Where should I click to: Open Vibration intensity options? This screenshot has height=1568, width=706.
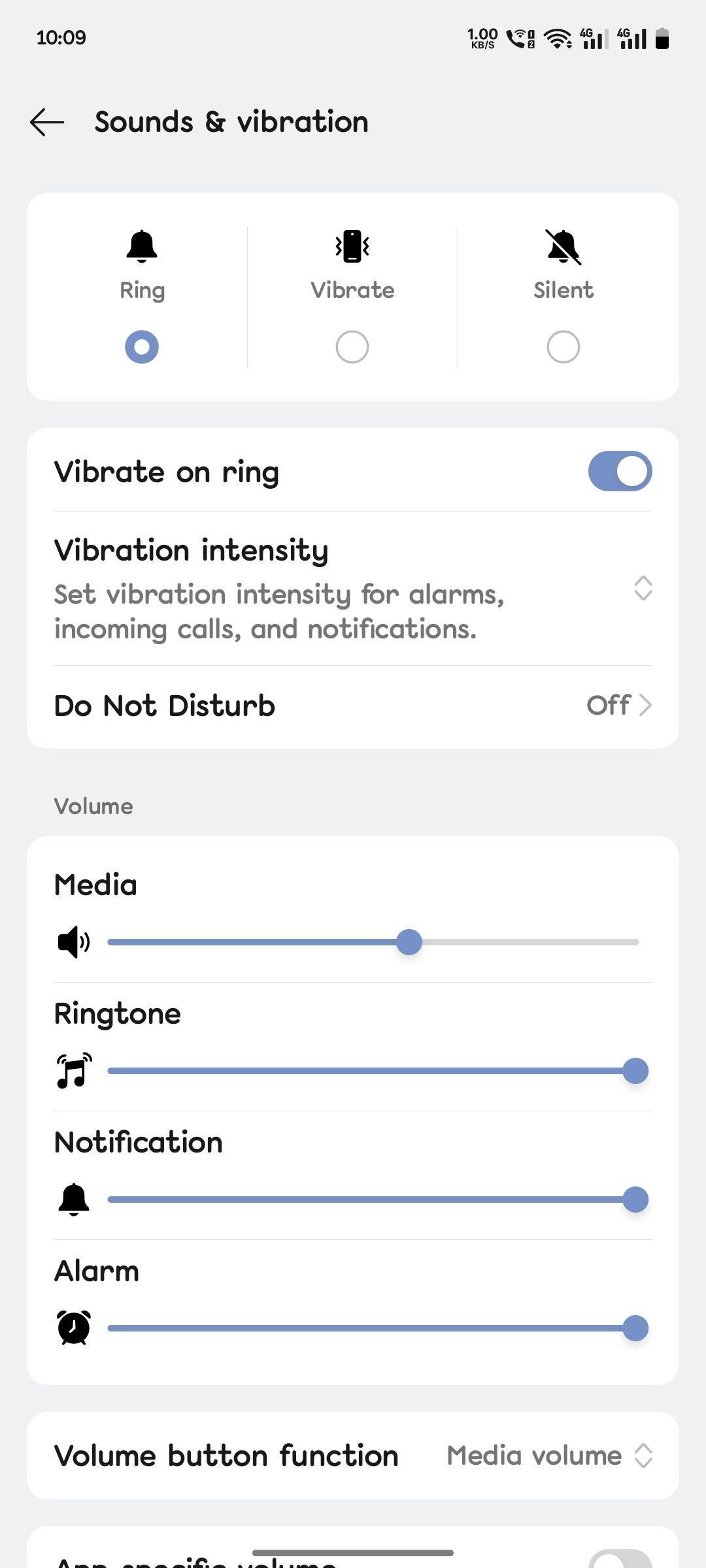click(x=353, y=589)
